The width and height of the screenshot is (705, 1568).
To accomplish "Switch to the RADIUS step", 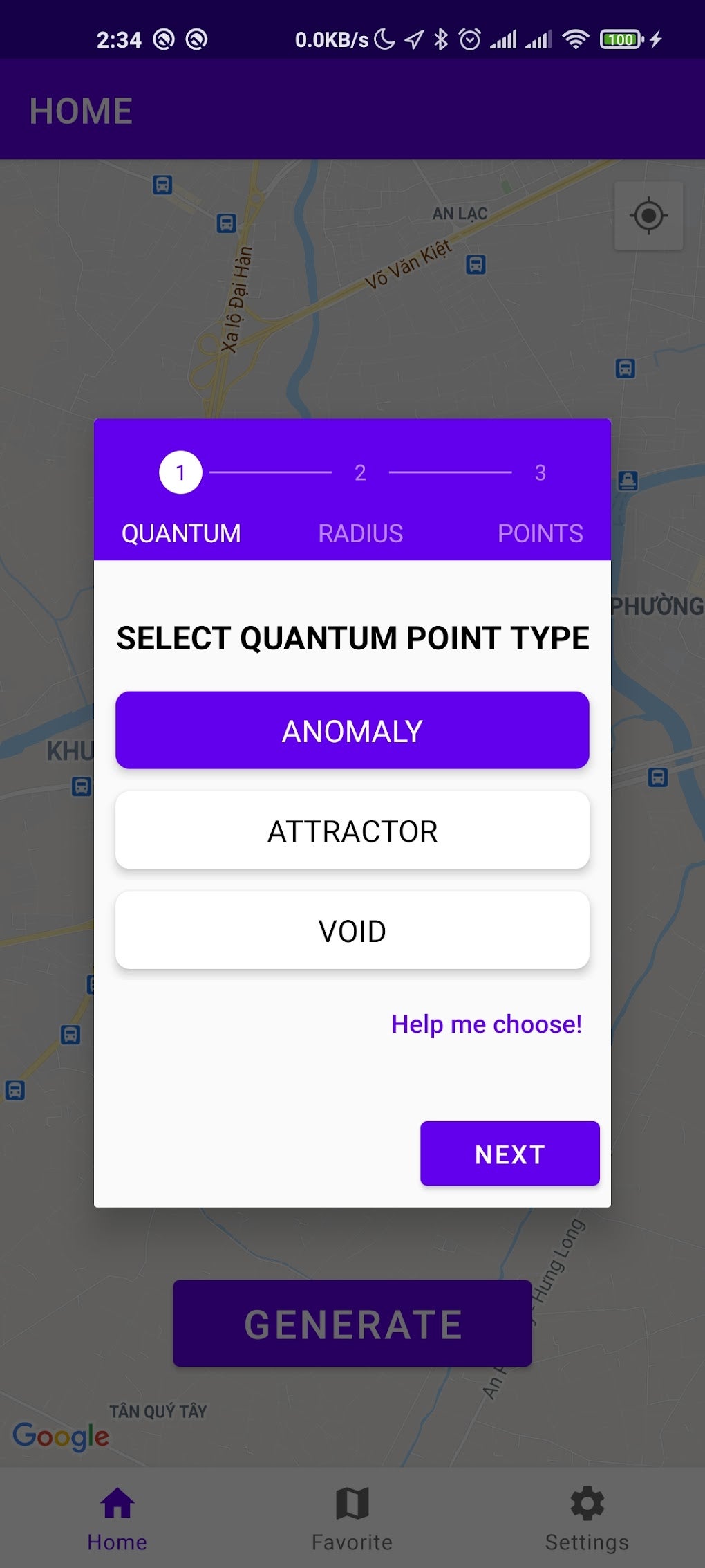I will pyautogui.click(x=360, y=533).
